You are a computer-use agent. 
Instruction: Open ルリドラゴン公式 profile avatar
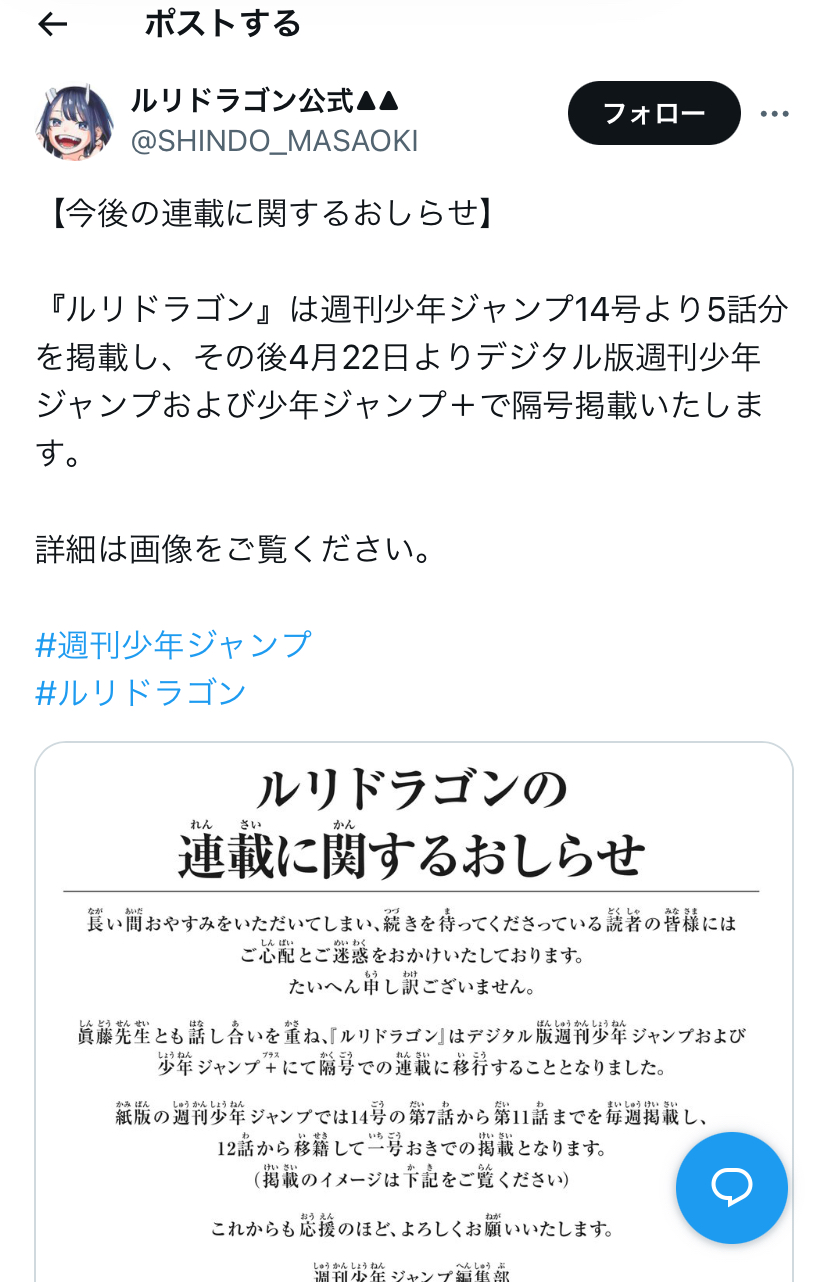[74, 122]
